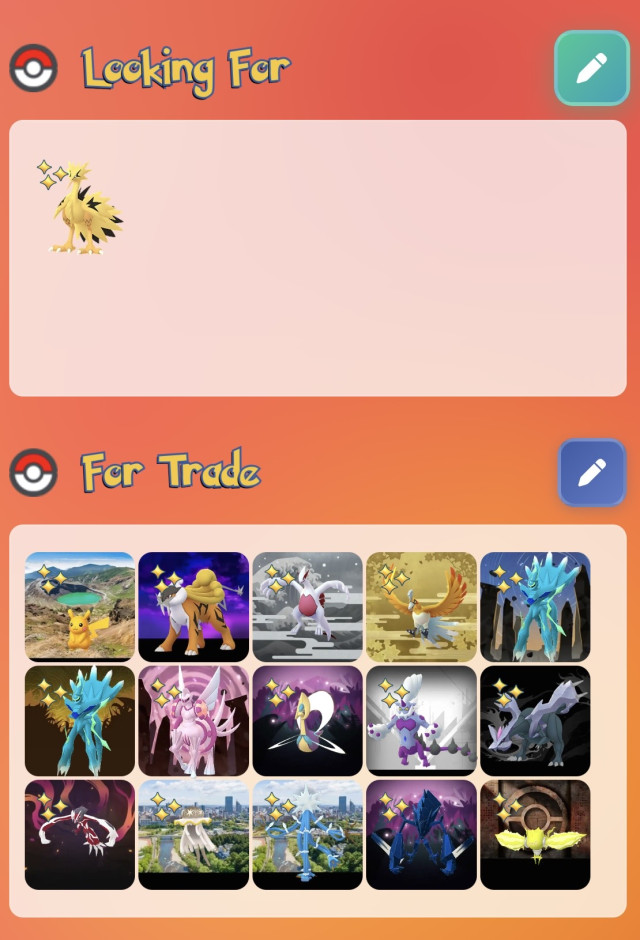
Task: Edit the For Trade list
Action: click(x=591, y=472)
